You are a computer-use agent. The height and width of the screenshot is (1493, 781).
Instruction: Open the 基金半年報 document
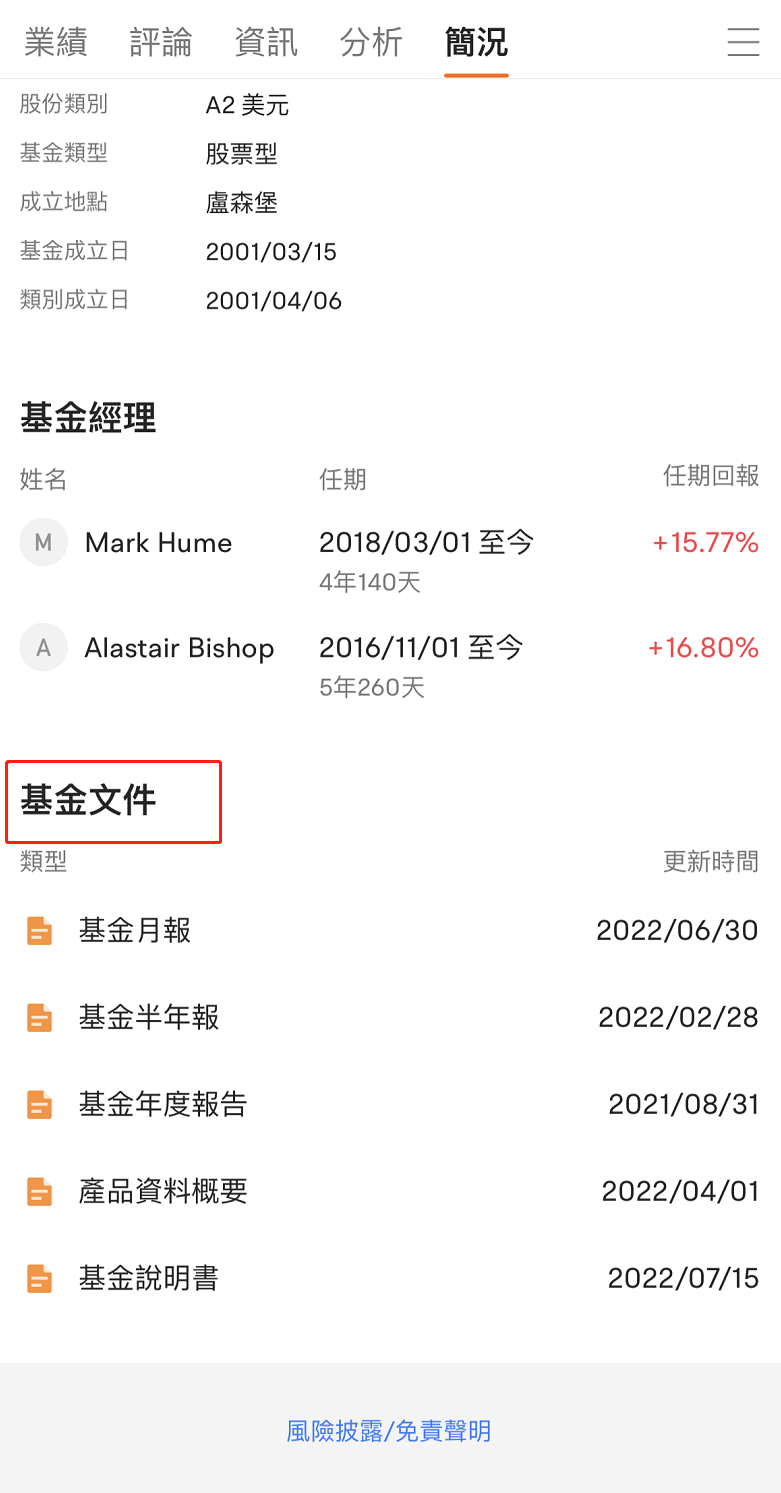[149, 1018]
